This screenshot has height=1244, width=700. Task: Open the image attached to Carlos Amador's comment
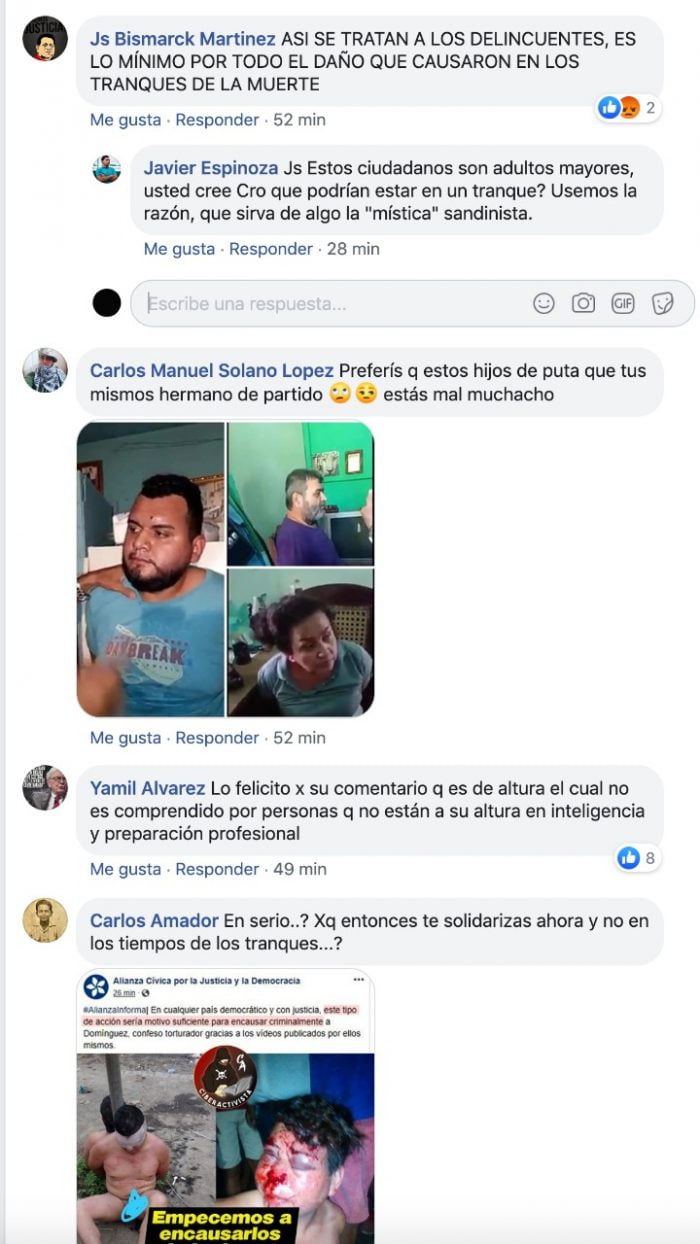coord(225,1105)
